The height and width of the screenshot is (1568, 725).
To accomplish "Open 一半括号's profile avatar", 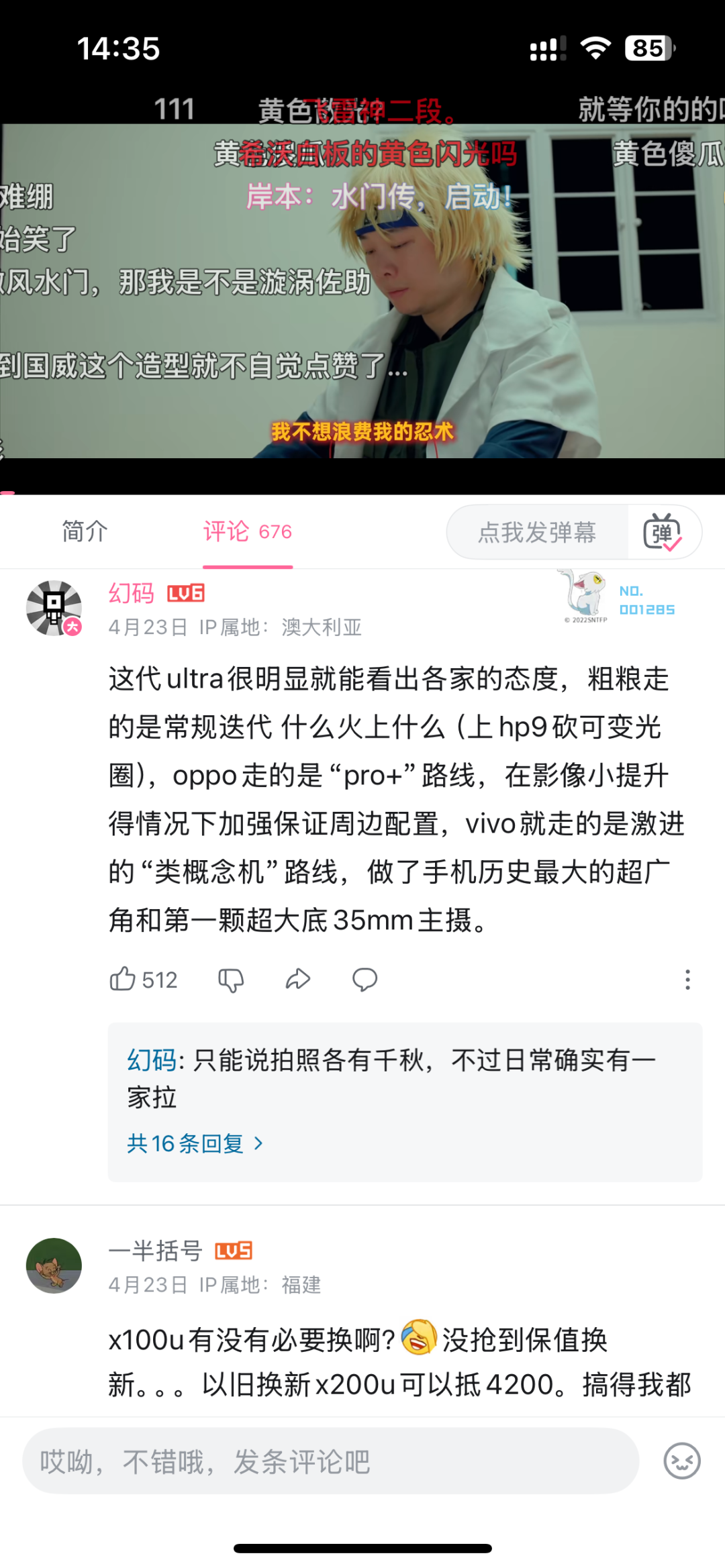I will point(54,1265).
